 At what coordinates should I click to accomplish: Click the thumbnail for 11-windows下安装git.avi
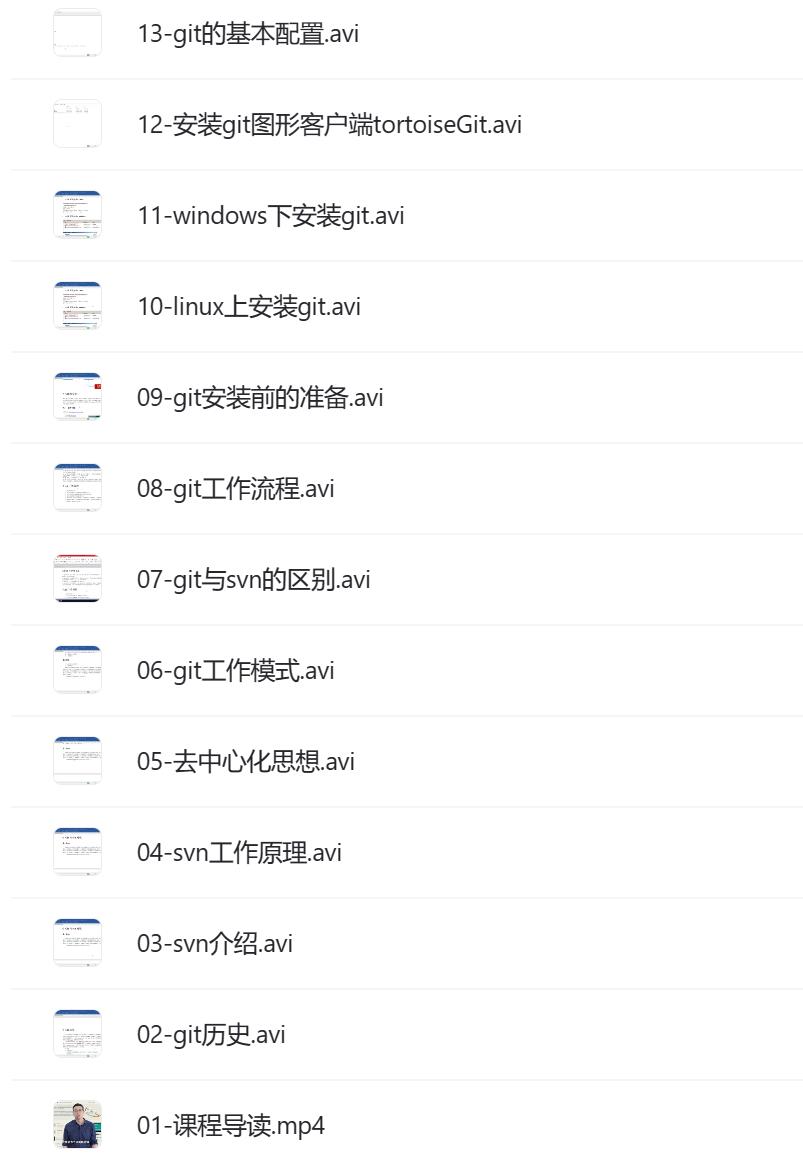tap(77, 215)
